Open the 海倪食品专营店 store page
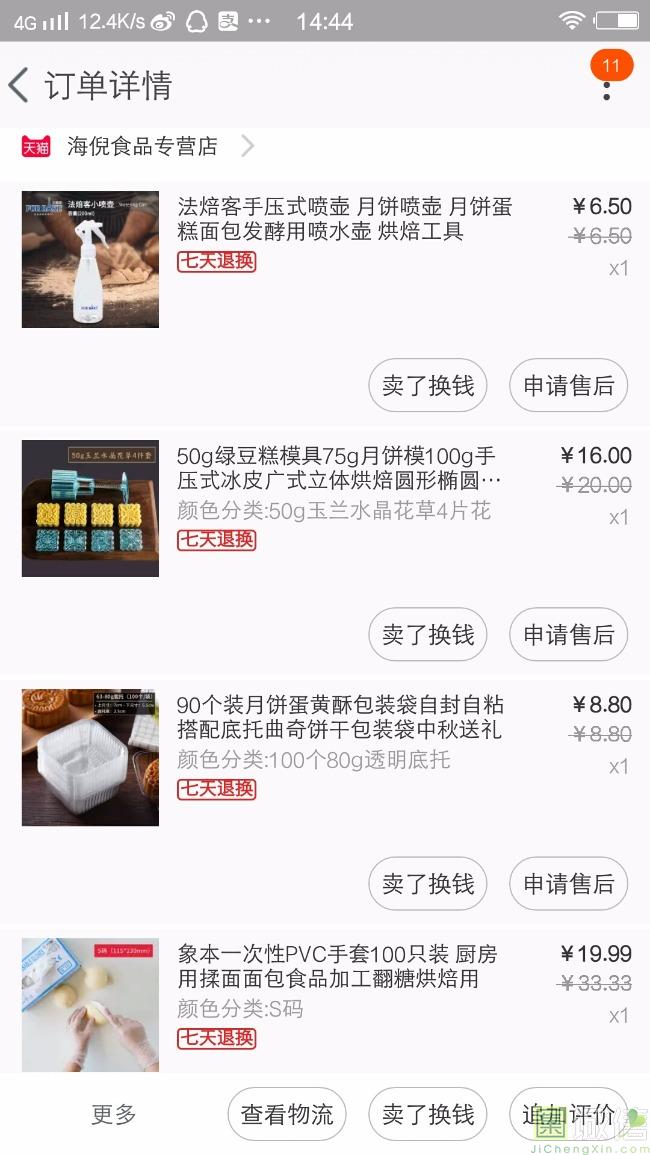 point(142,147)
